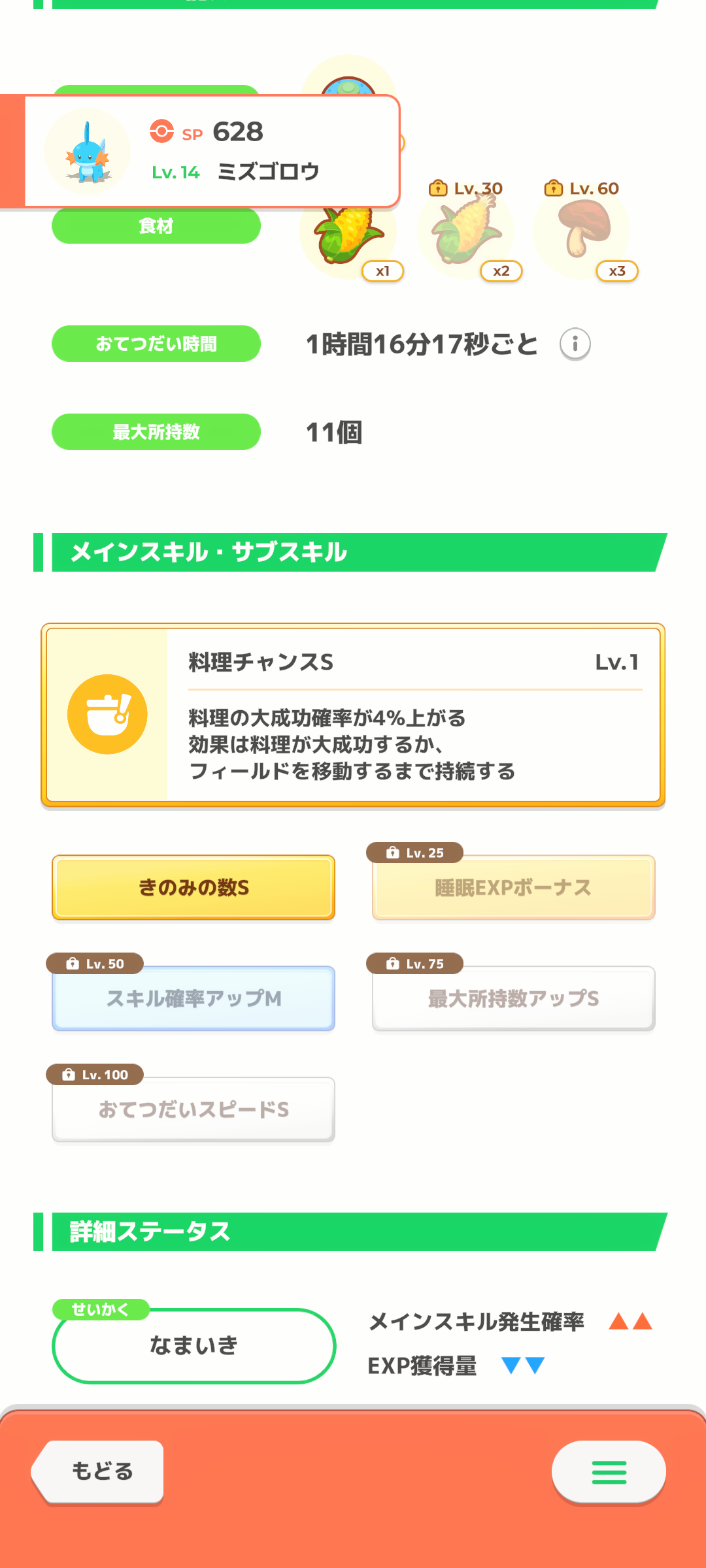The height and width of the screenshot is (1568, 706).
Task: Open the おてつだいスピードS sub skill
Action: (193, 1109)
